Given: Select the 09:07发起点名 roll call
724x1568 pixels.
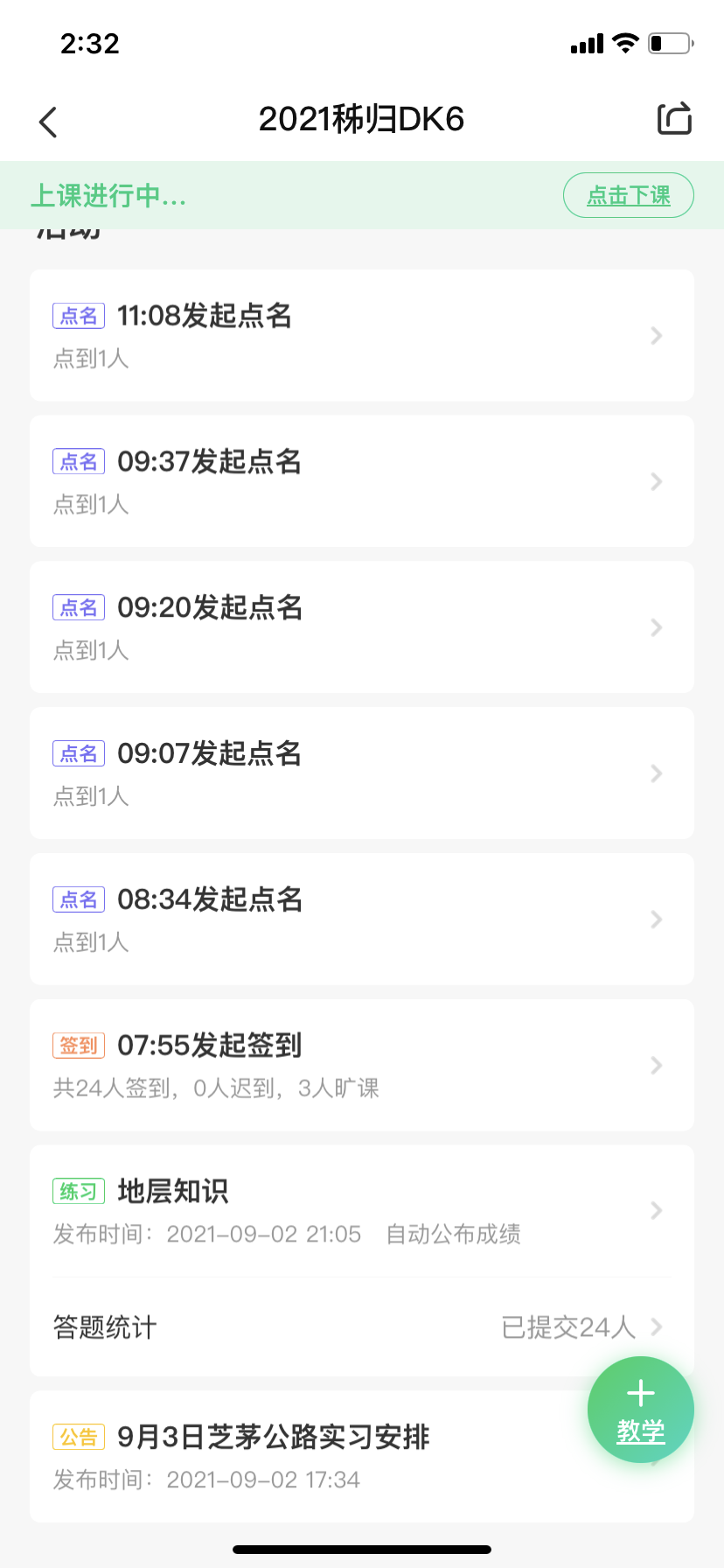Looking at the screenshot, I should pos(361,773).
